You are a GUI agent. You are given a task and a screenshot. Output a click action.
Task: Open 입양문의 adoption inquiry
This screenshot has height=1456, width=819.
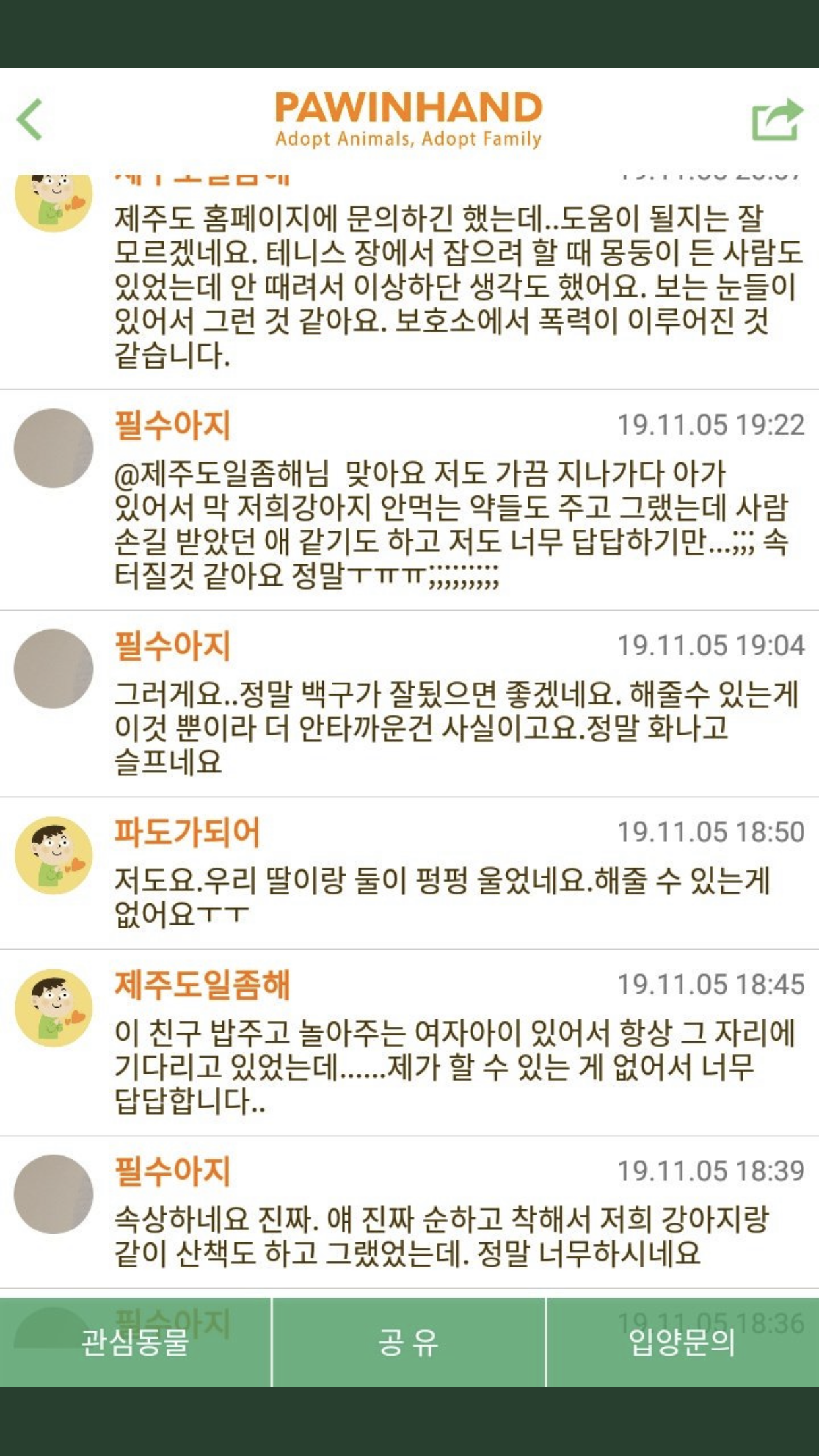pos(682,1343)
